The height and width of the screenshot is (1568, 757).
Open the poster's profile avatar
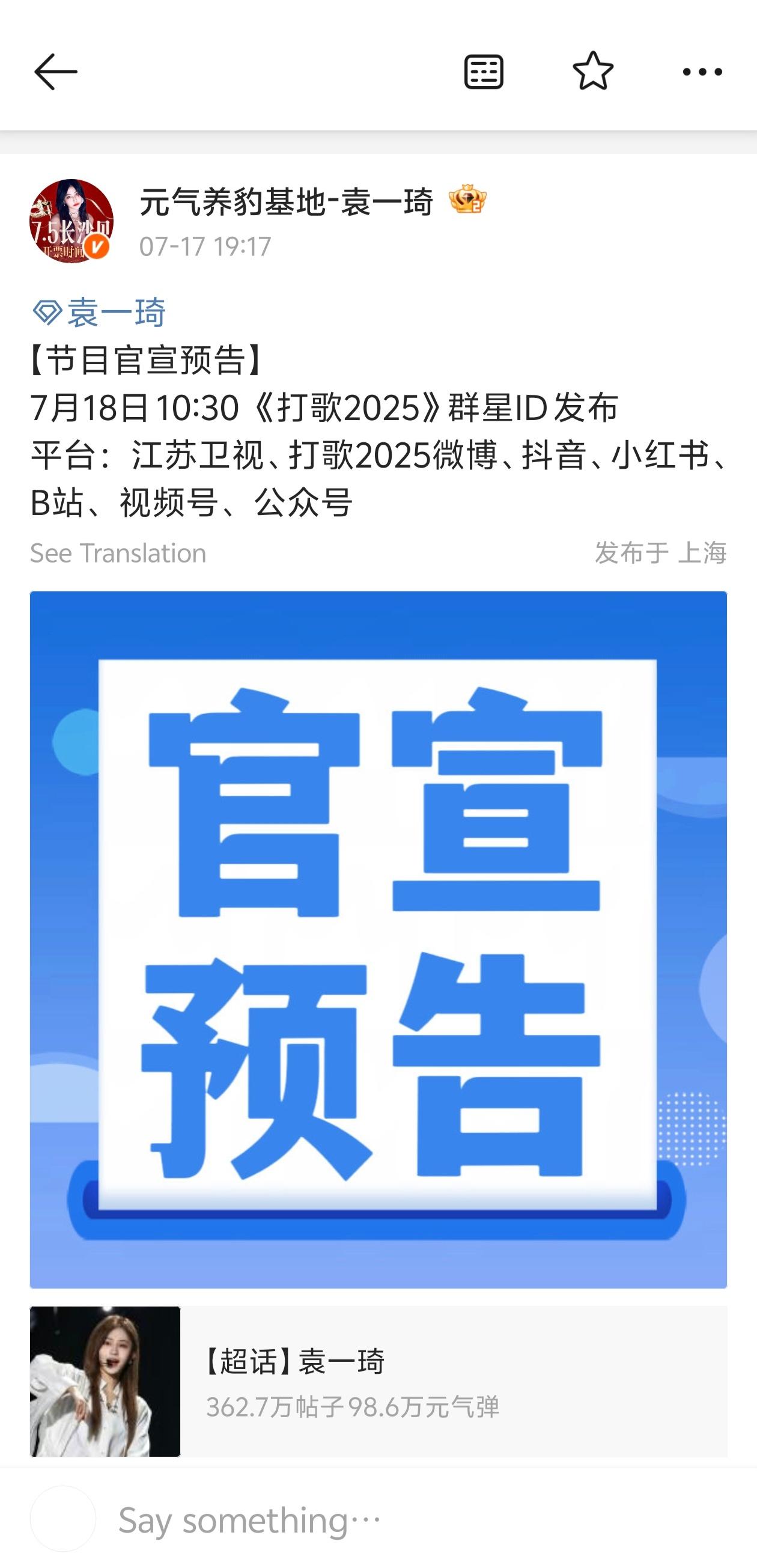[71, 221]
